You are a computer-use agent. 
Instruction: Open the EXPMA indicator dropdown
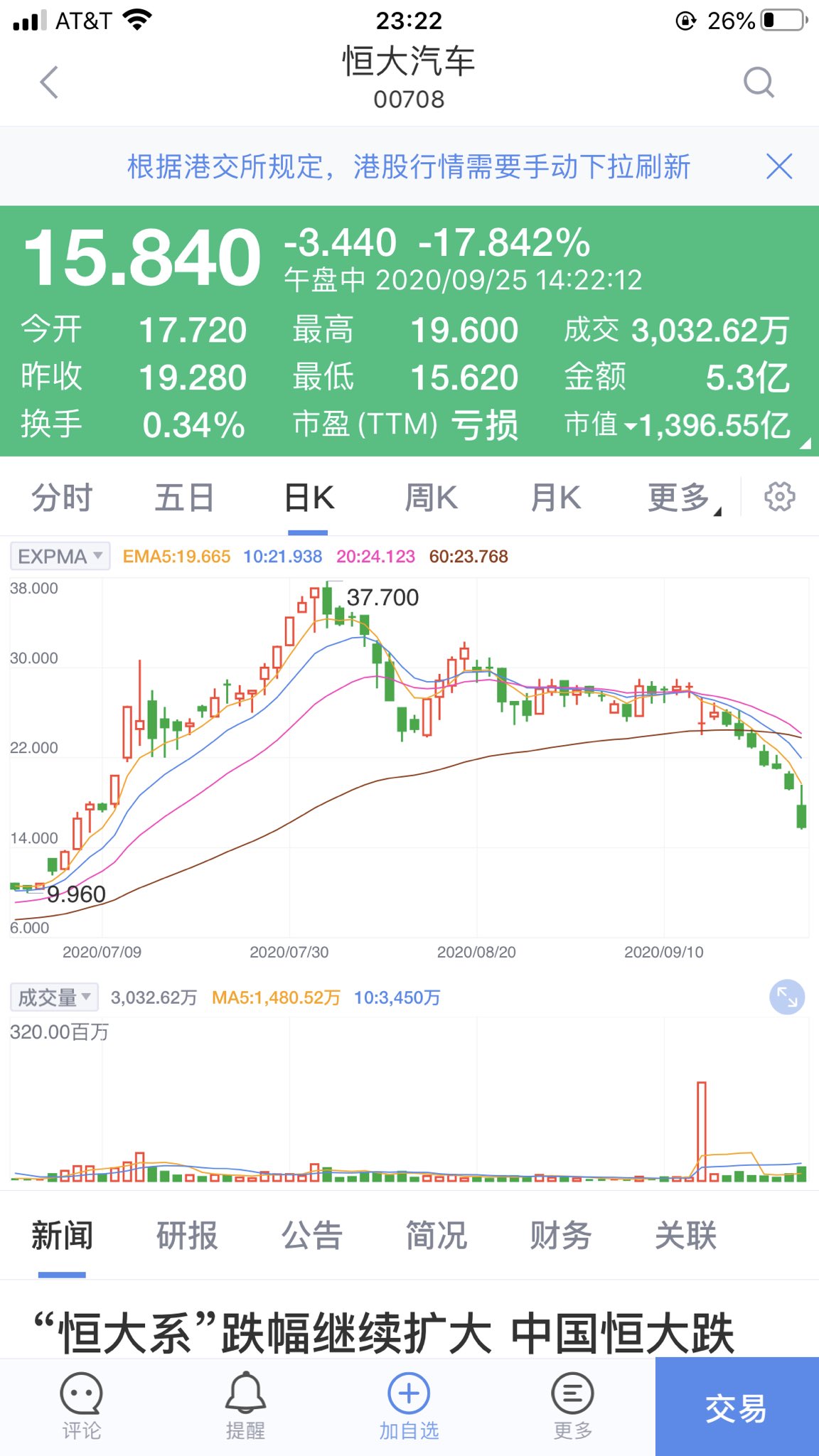(60, 556)
